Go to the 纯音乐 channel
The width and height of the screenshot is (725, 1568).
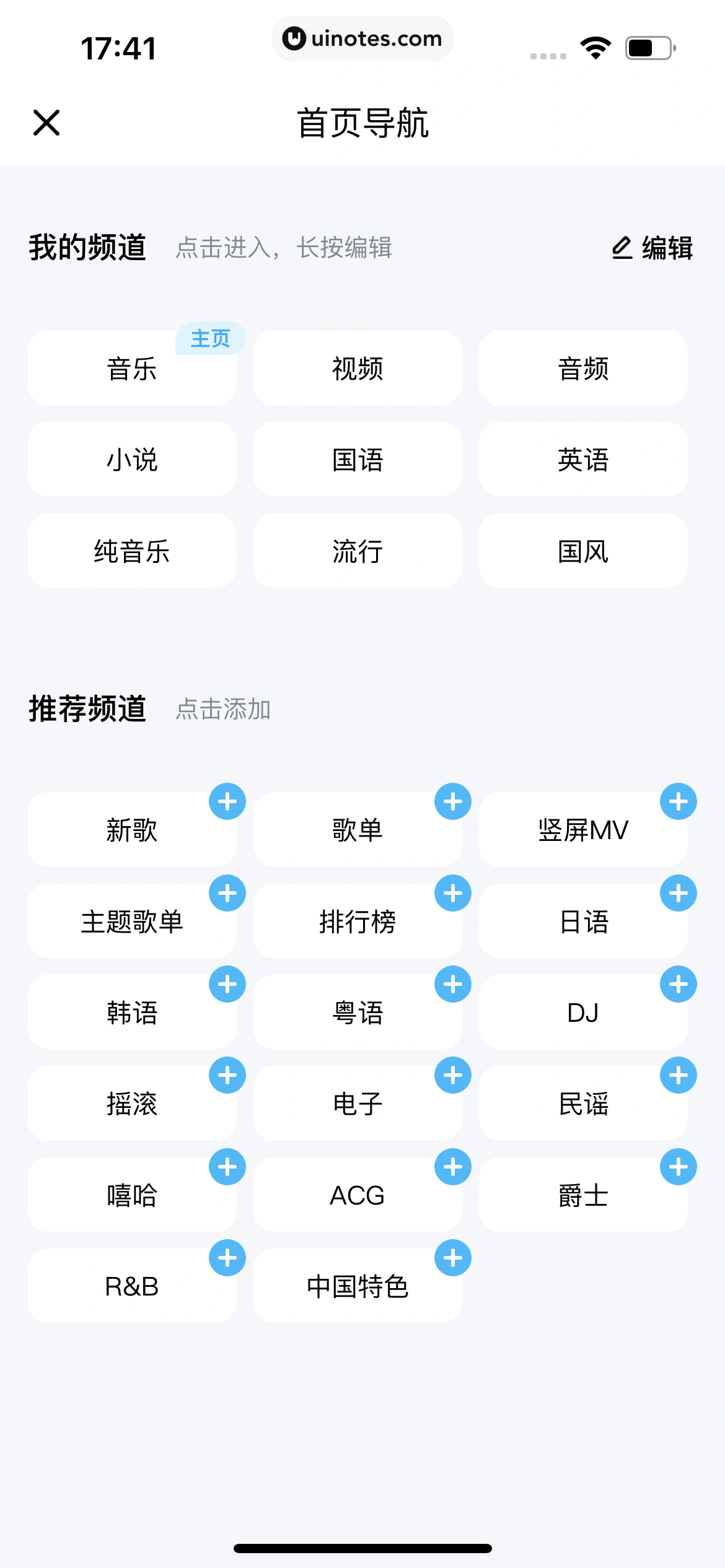[132, 551]
